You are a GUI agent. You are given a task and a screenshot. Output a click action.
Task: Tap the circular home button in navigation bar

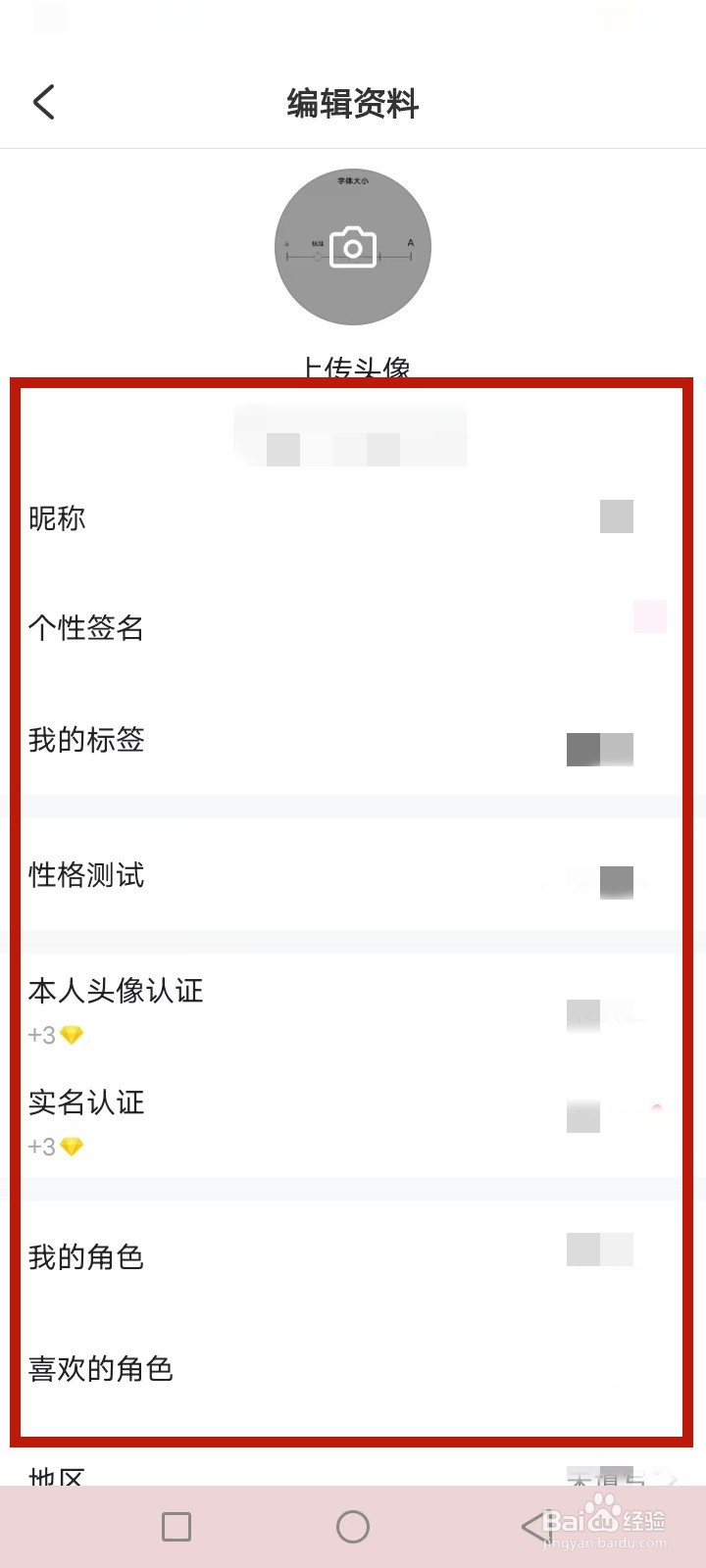click(353, 1526)
